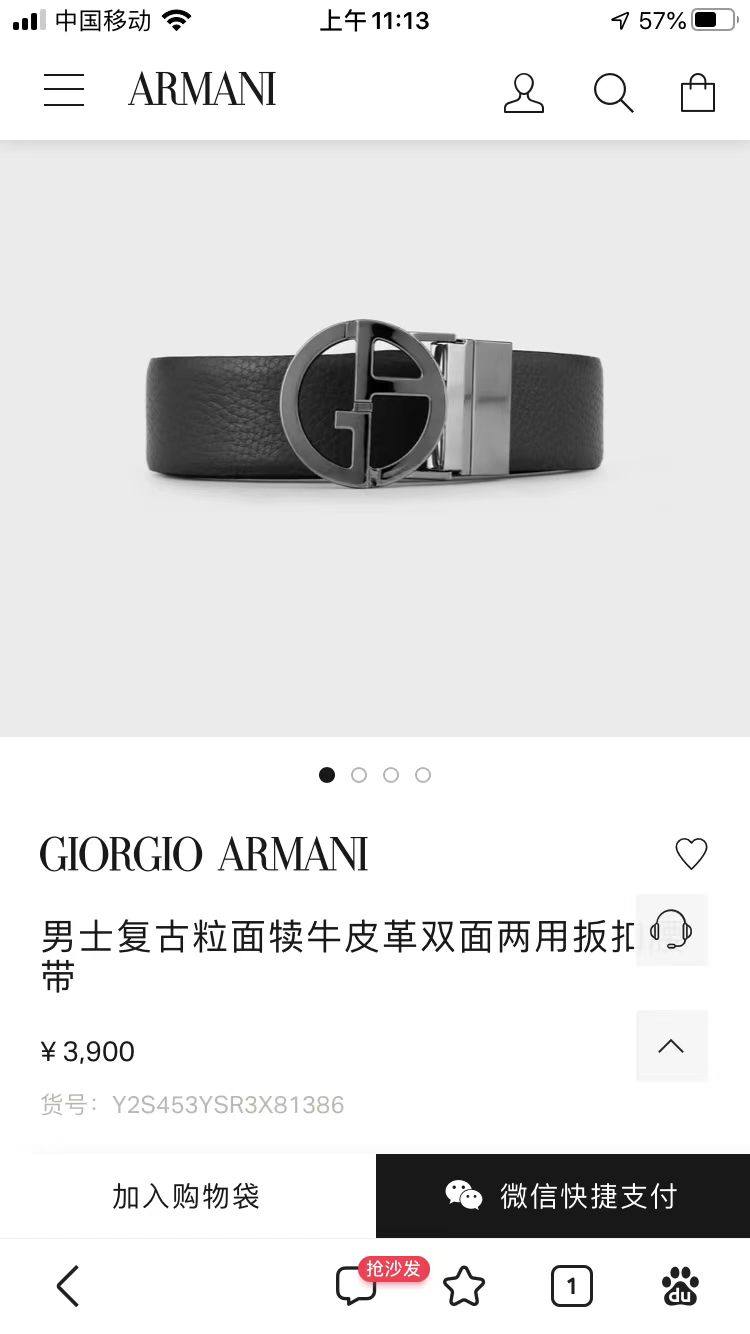The width and height of the screenshot is (750, 1334).
Task: Open the page tabs counter showing 1
Action: tap(572, 1287)
